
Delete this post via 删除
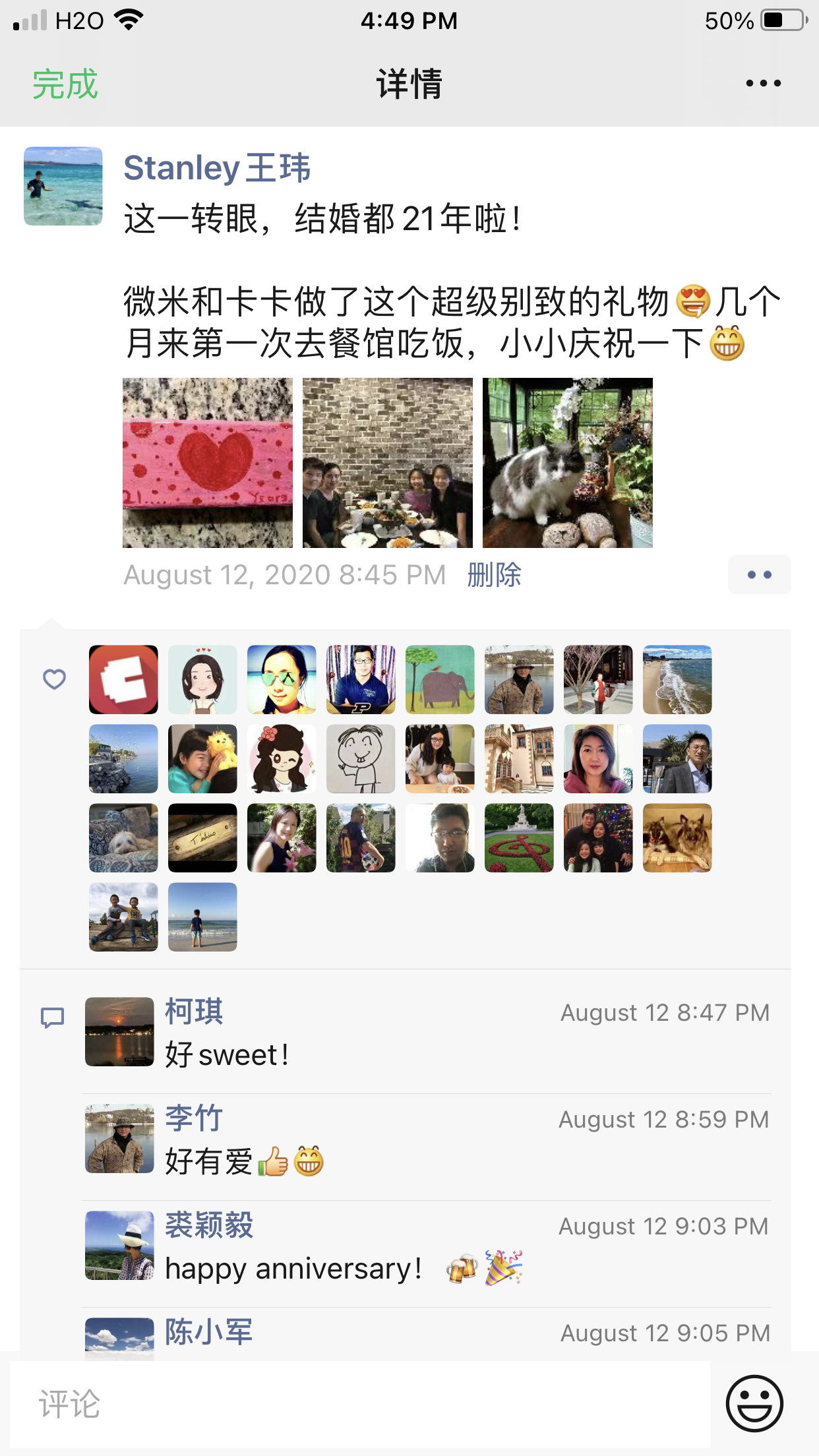494,575
